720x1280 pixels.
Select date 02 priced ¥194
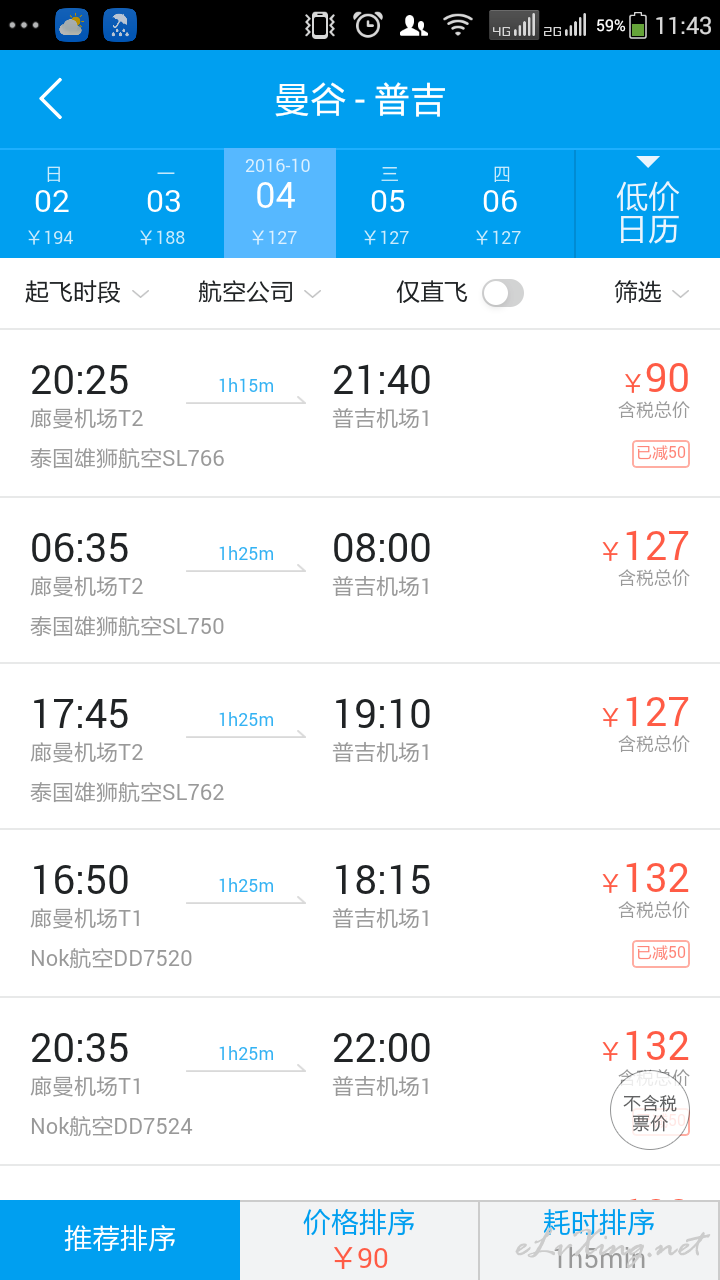[52, 204]
